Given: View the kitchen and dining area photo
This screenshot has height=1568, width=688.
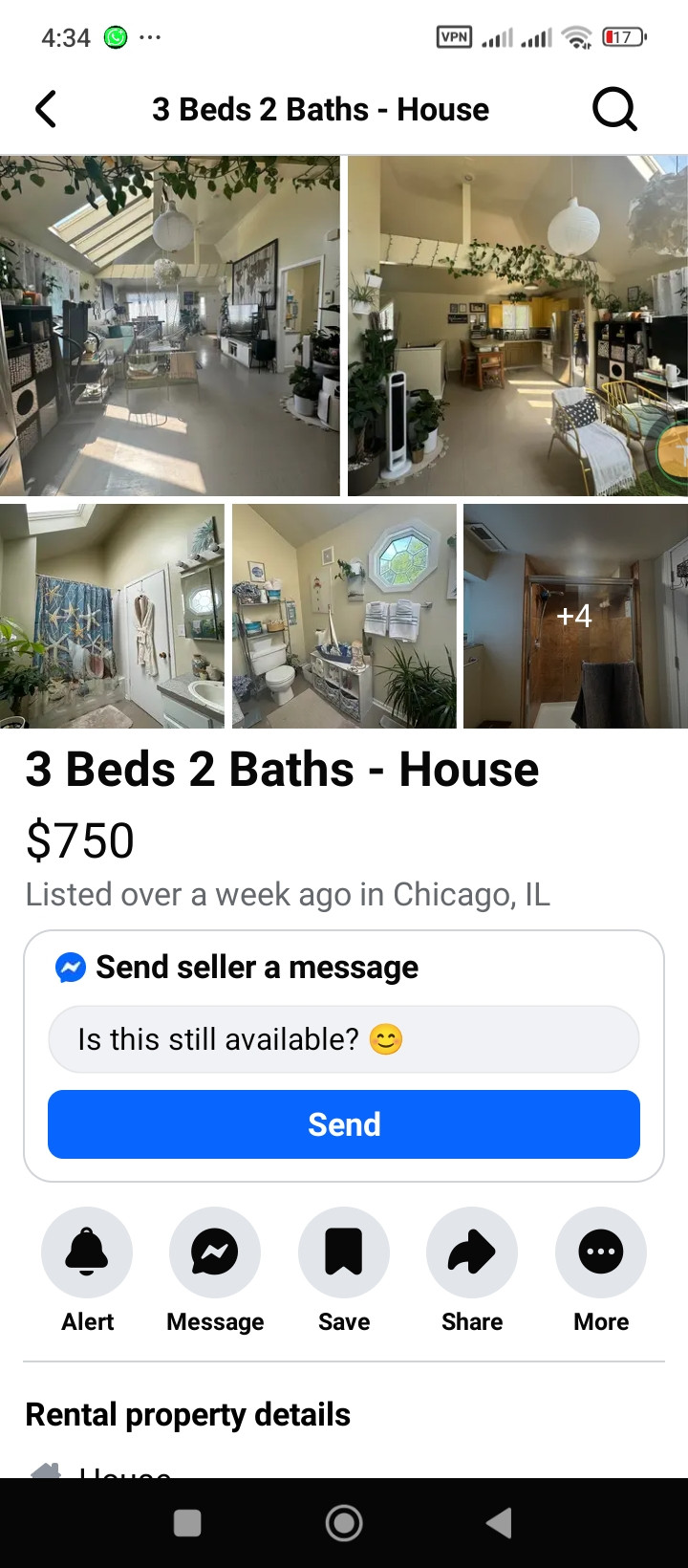Looking at the screenshot, I should click(517, 325).
